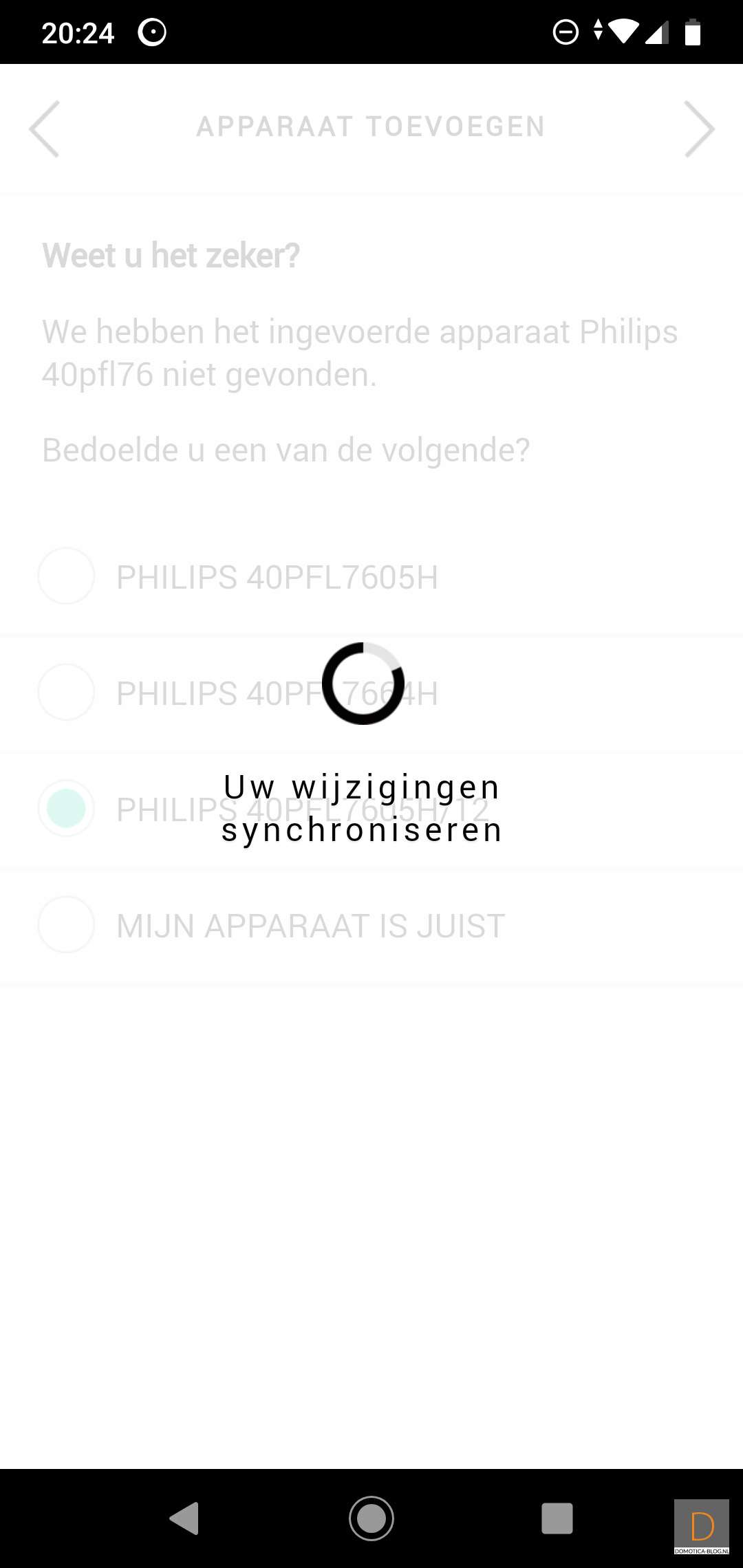Tap the system back button
This screenshot has width=743, height=1568.
click(184, 1518)
